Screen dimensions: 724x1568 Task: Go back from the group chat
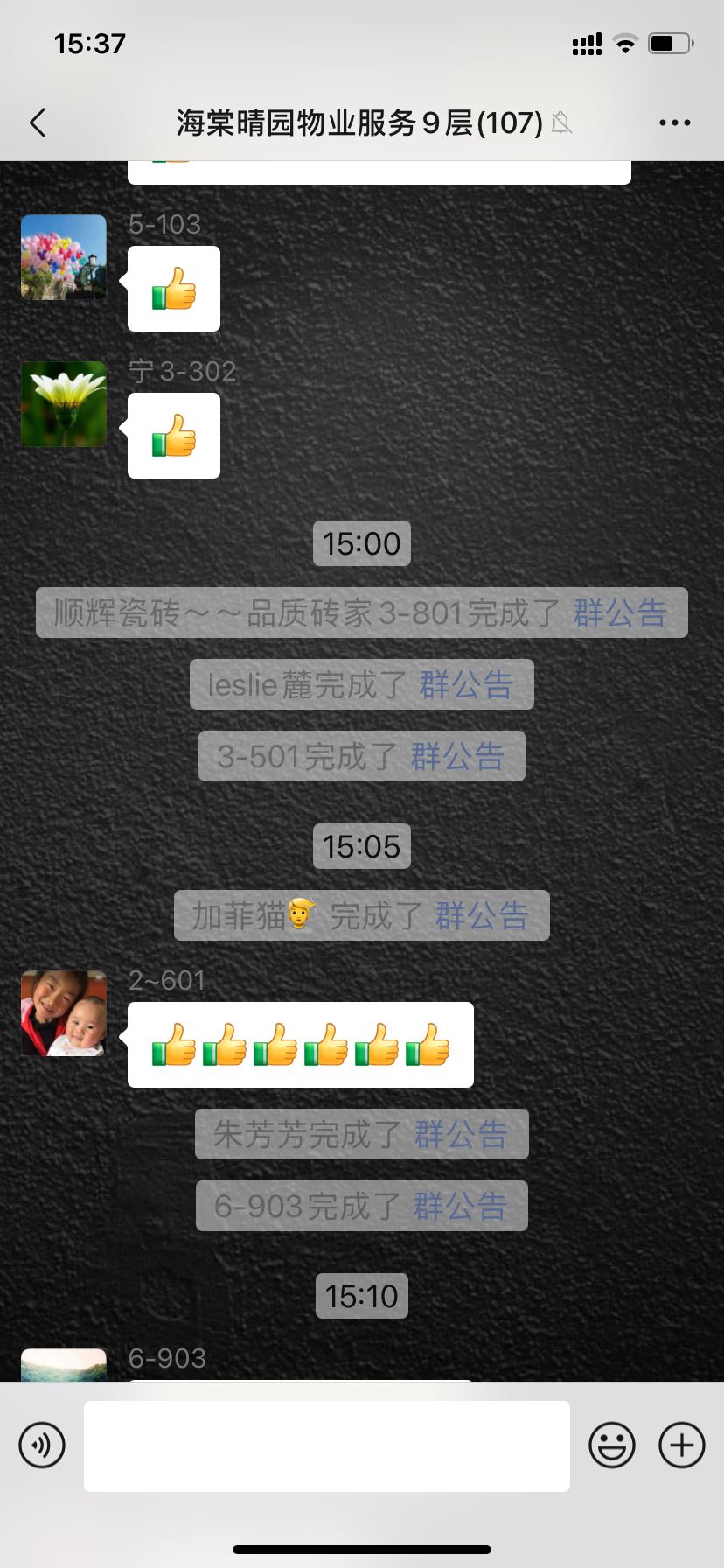pyautogui.click(x=38, y=122)
